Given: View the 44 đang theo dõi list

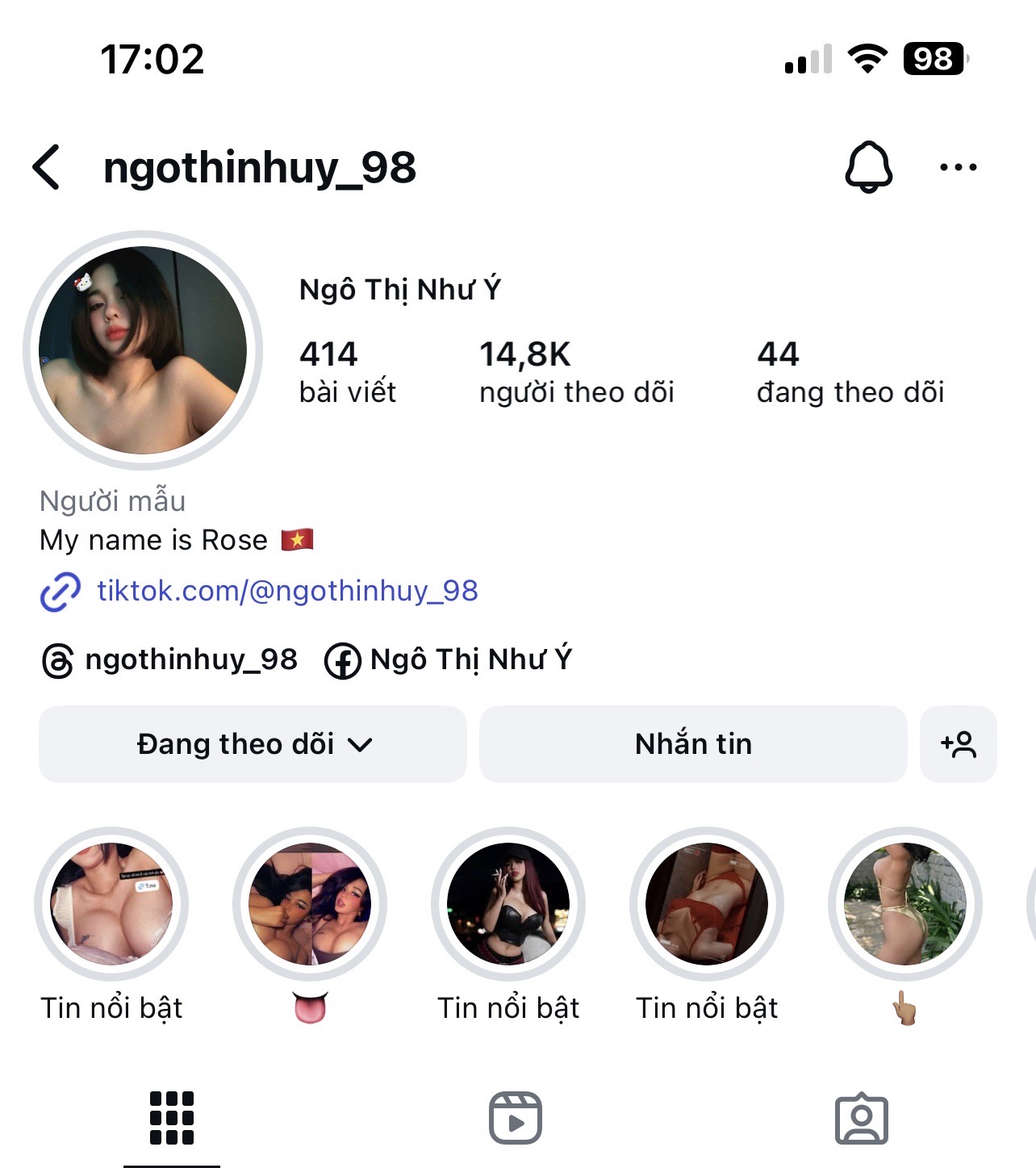Looking at the screenshot, I should (x=850, y=371).
